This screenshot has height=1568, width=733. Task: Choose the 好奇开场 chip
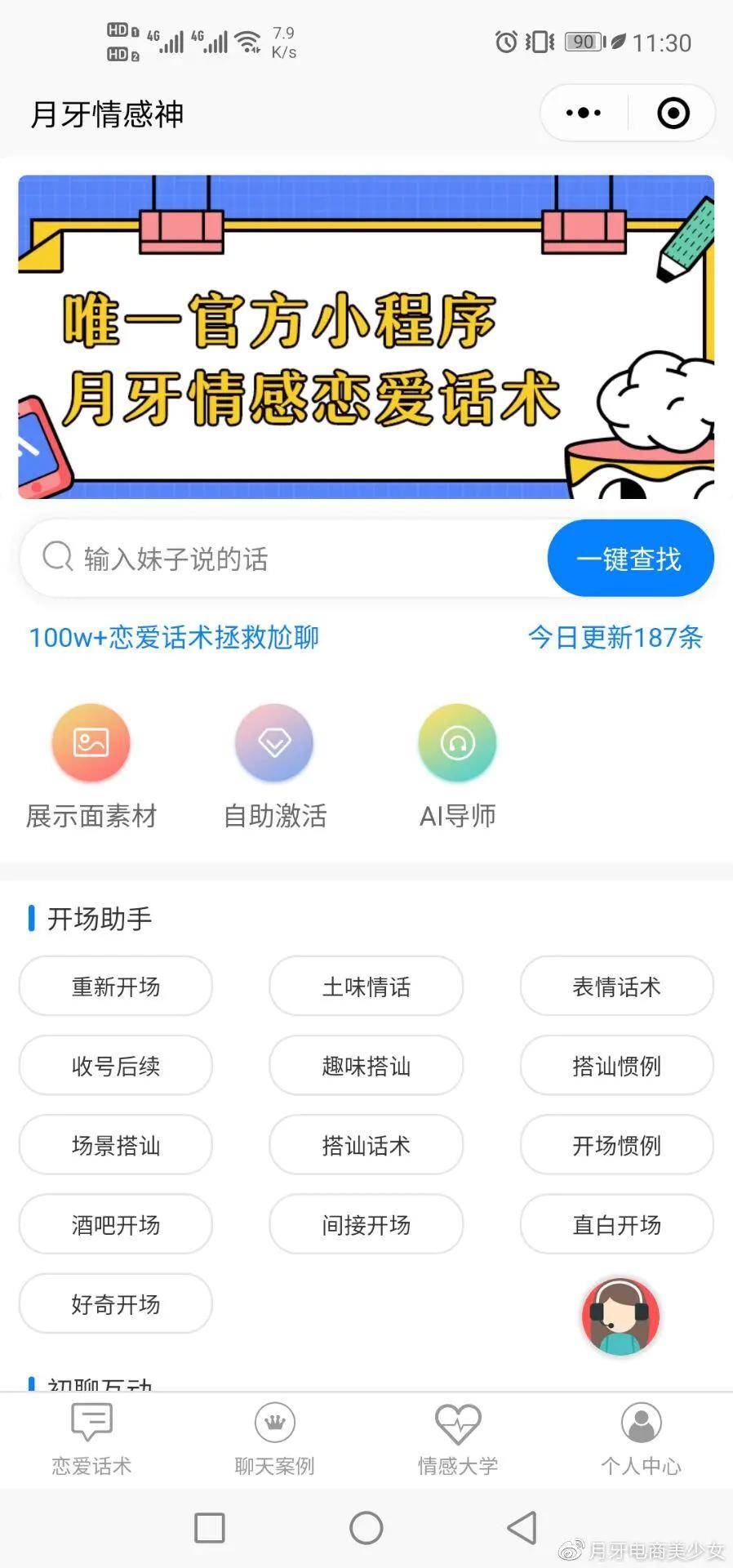pyautogui.click(x=115, y=1304)
